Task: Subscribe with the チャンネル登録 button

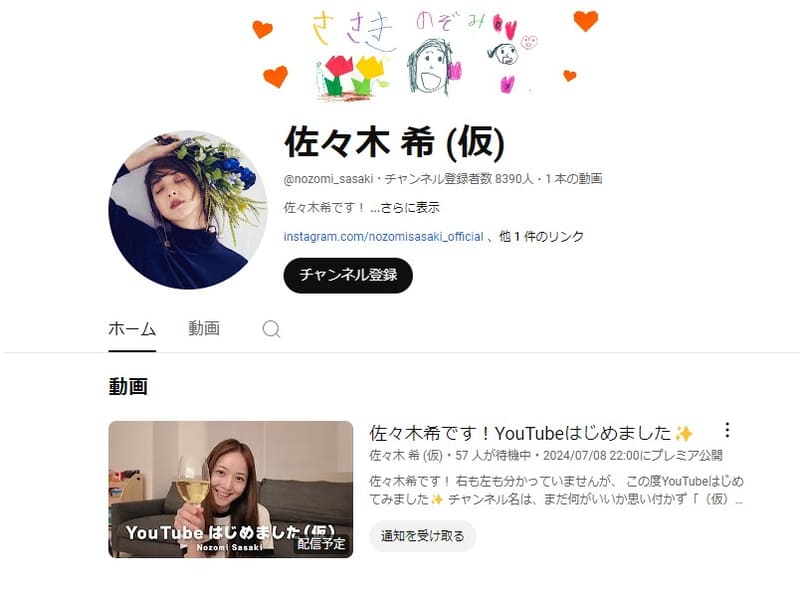Action: click(348, 275)
